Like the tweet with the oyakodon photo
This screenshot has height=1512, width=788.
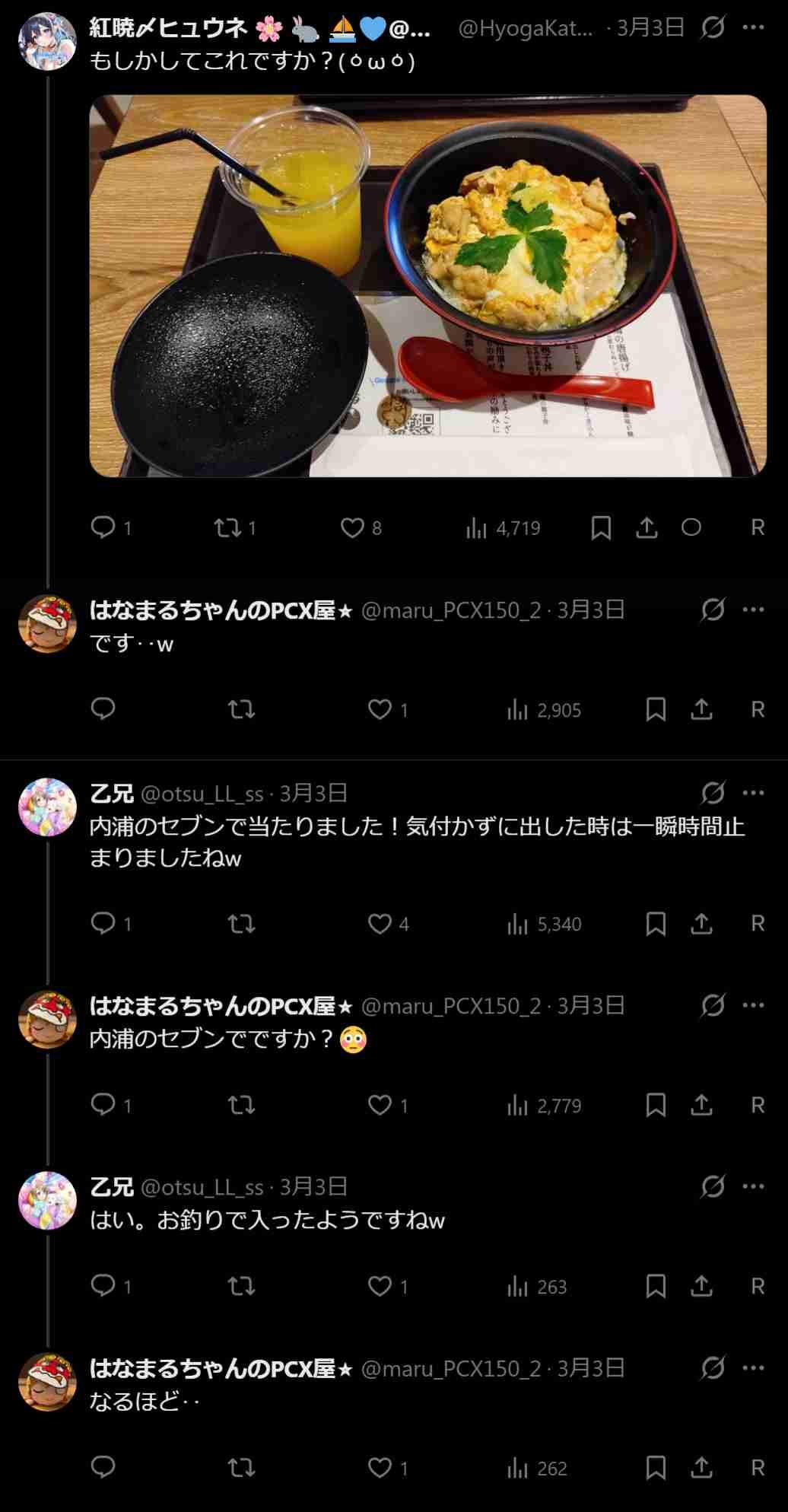352,527
